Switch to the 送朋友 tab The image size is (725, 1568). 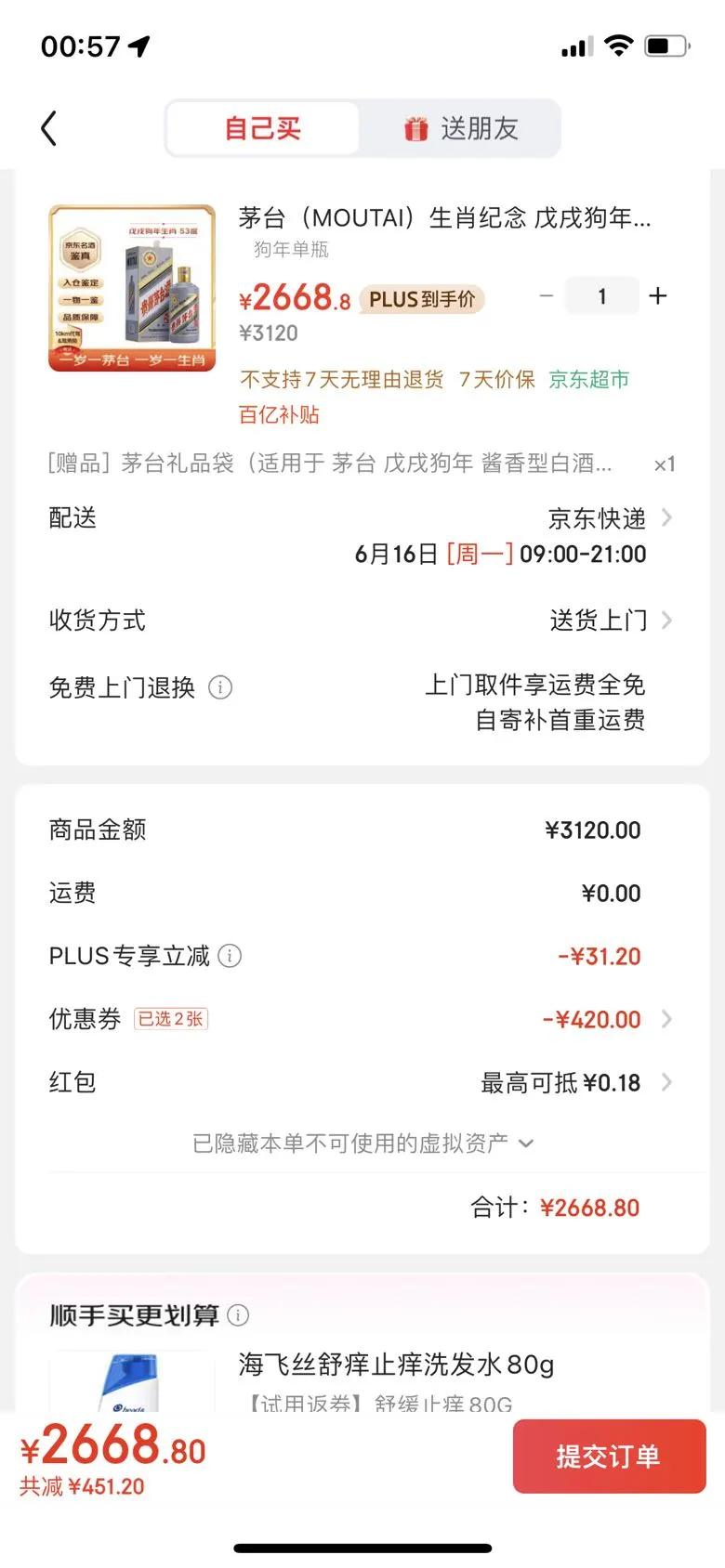[461, 128]
